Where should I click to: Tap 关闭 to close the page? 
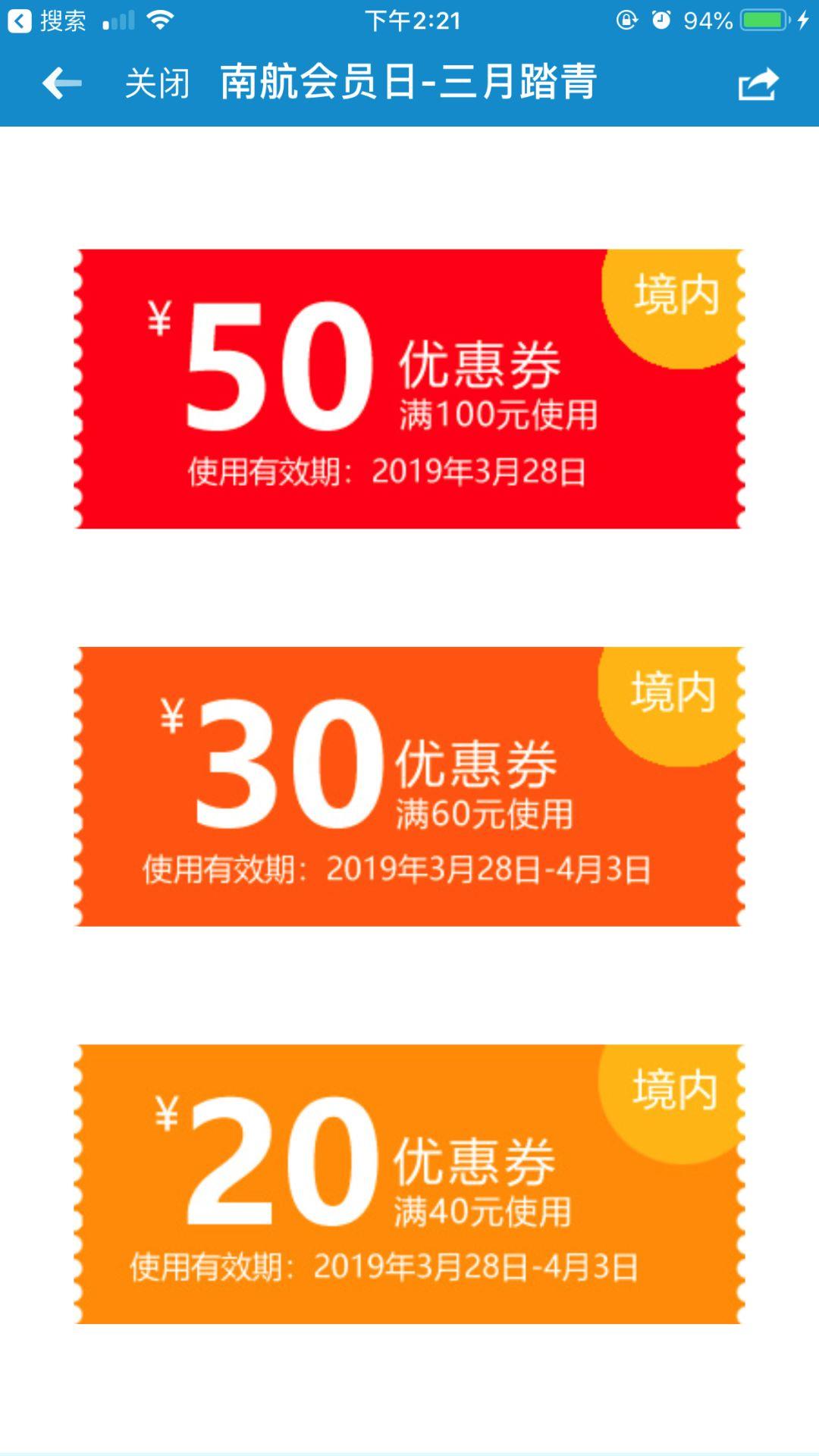tap(157, 83)
